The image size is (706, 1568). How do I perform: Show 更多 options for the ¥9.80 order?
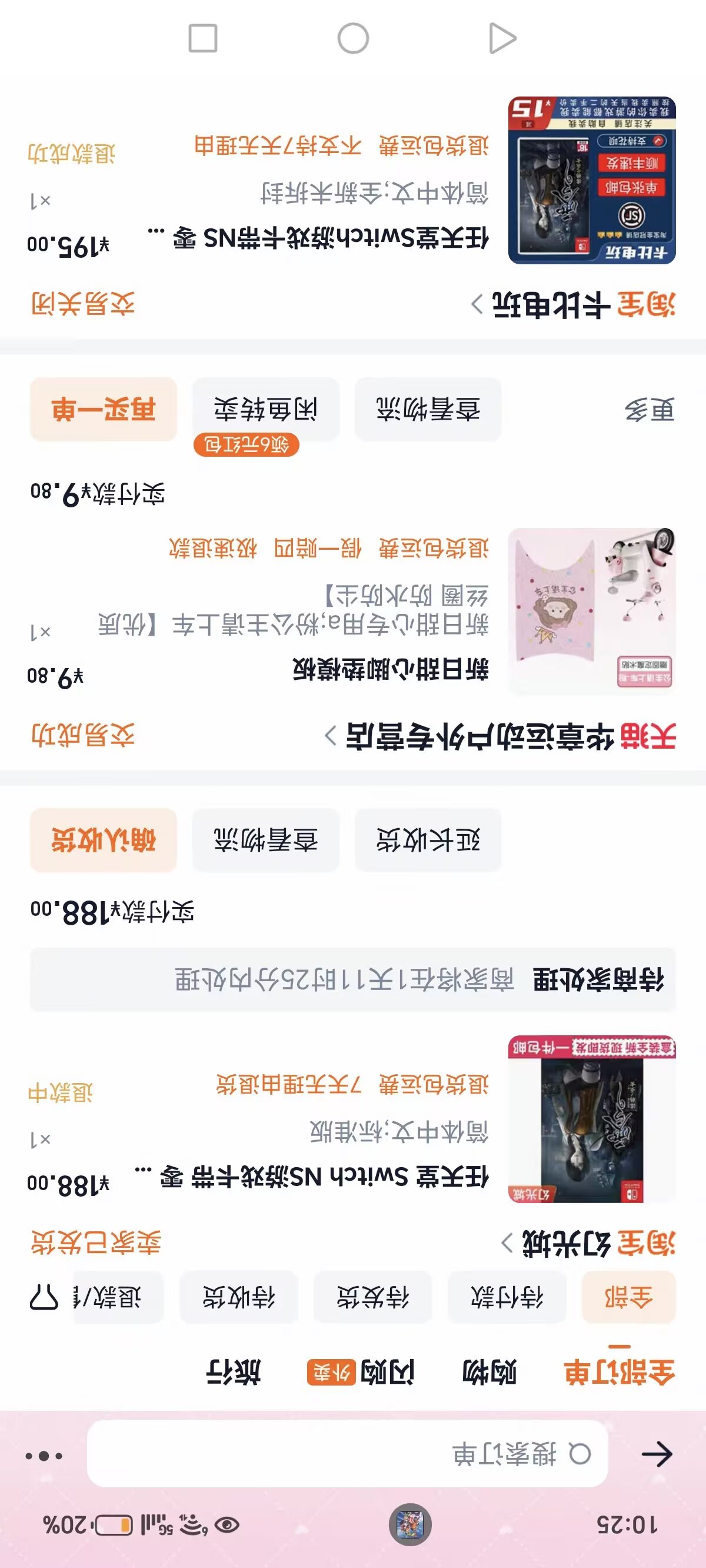click(650, 411)
